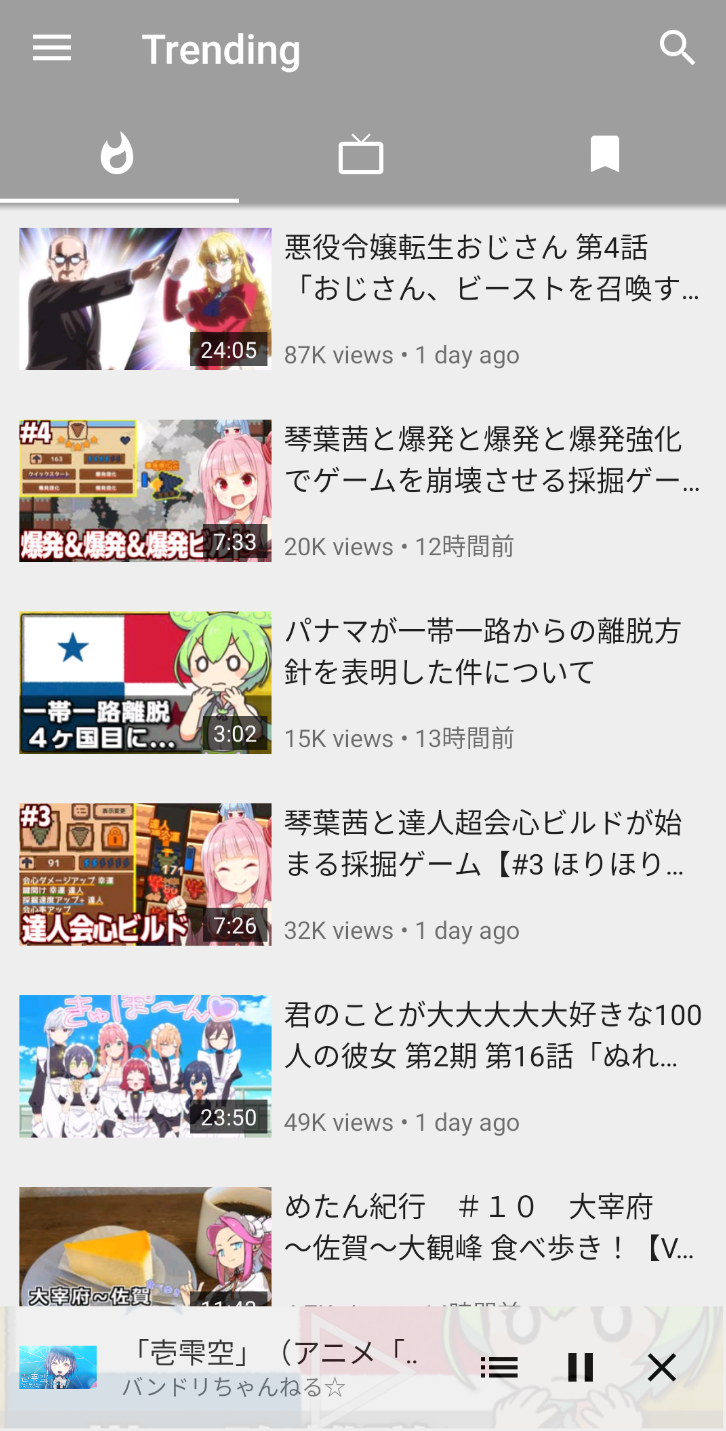Open the めたん紀行 #10 大宰府 video
Image resolution: width=726 pixels, height=1431 pixels.
coord(488,1228)
